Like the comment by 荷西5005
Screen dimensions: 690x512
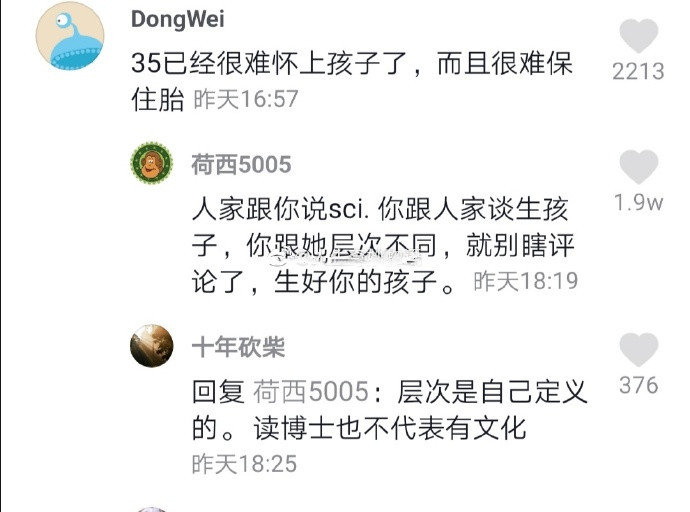(x=639, y=166)
